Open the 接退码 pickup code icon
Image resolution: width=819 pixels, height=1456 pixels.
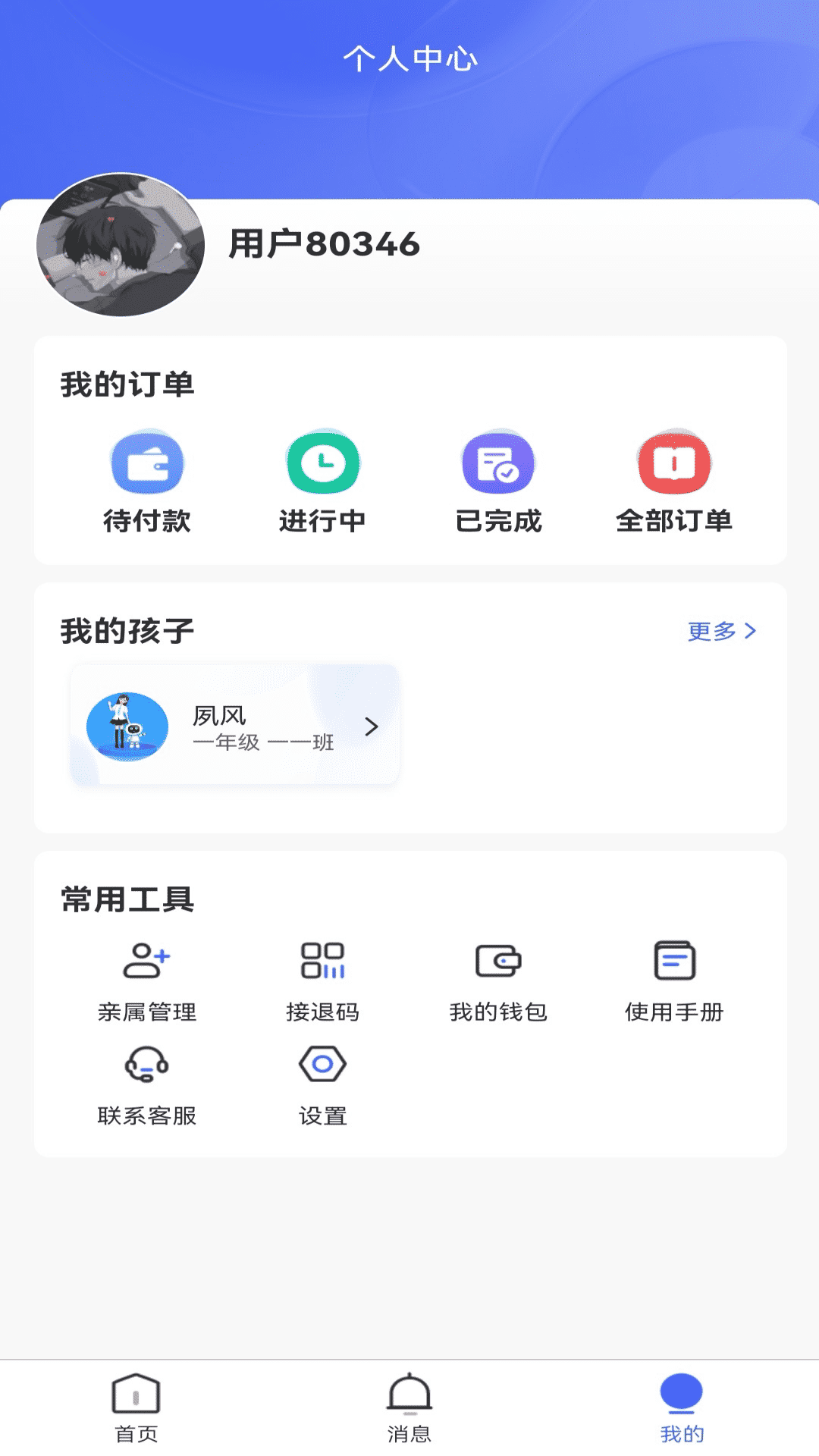[x=323, y=962]
